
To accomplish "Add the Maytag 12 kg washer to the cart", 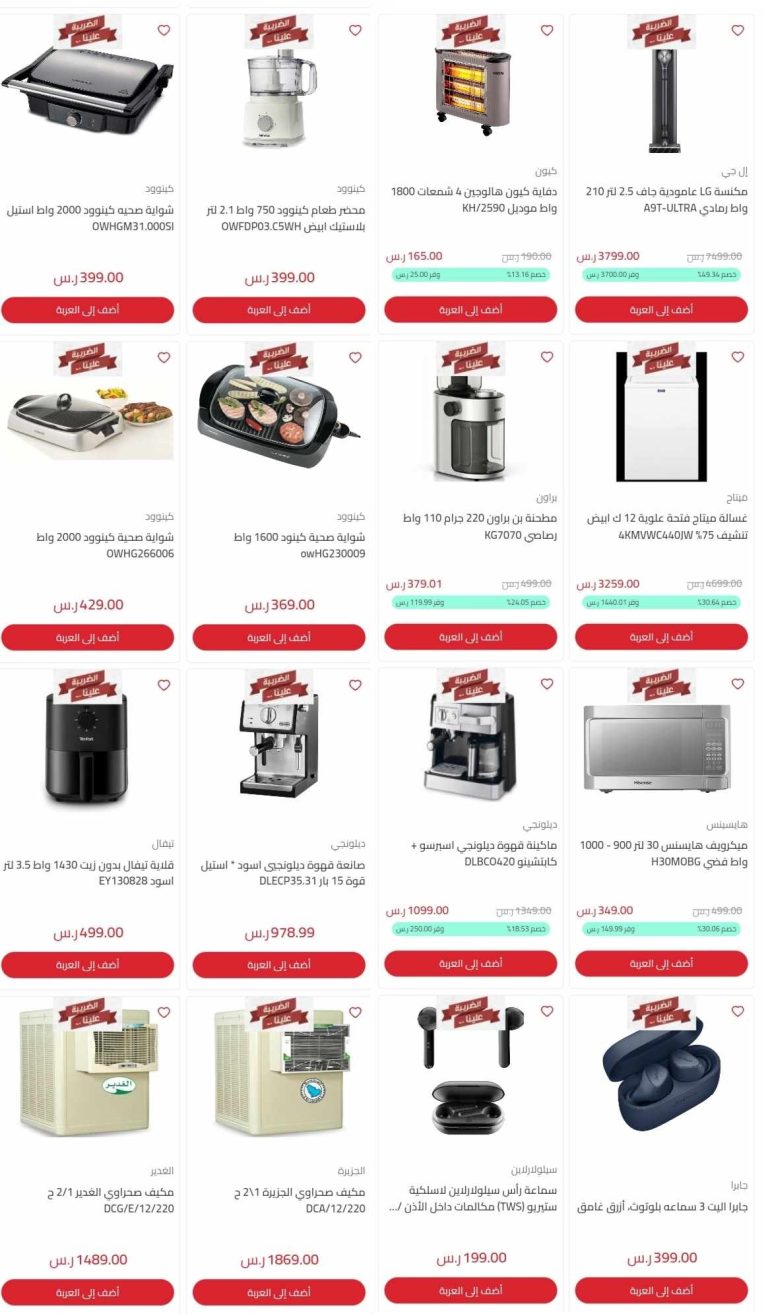I will pos(661,637).
